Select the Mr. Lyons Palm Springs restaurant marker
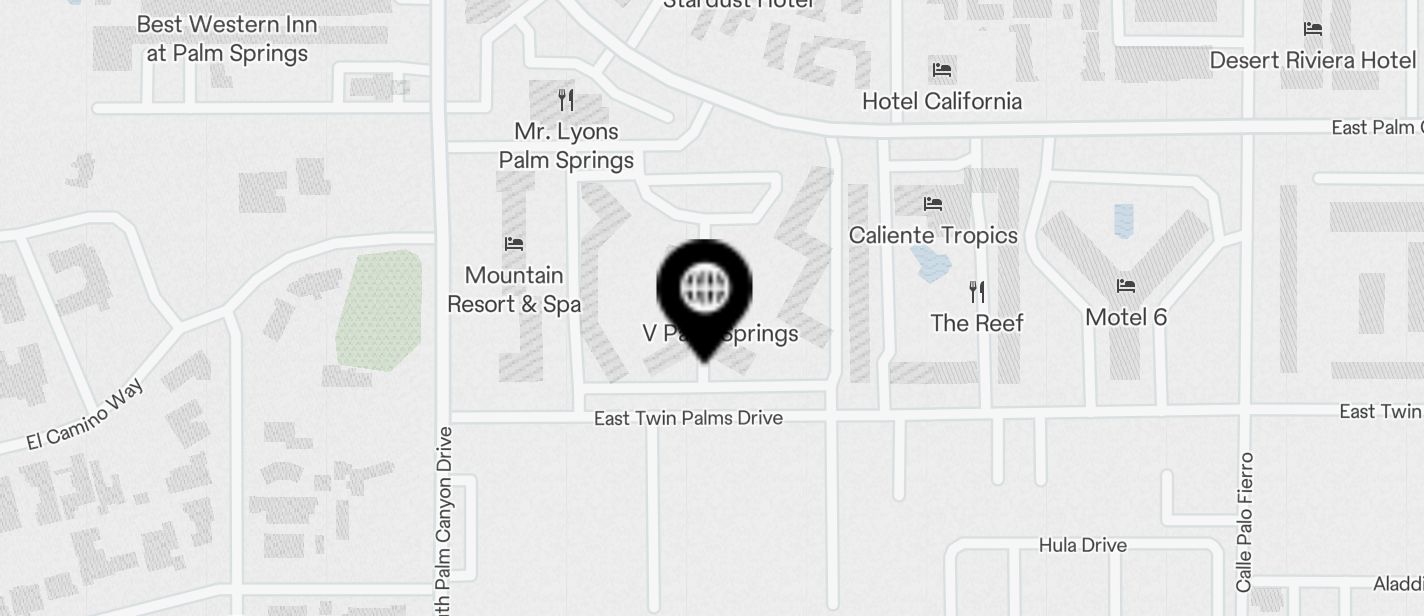The height and width of the screenshot is (616, 1424). [x=566, y=100]
